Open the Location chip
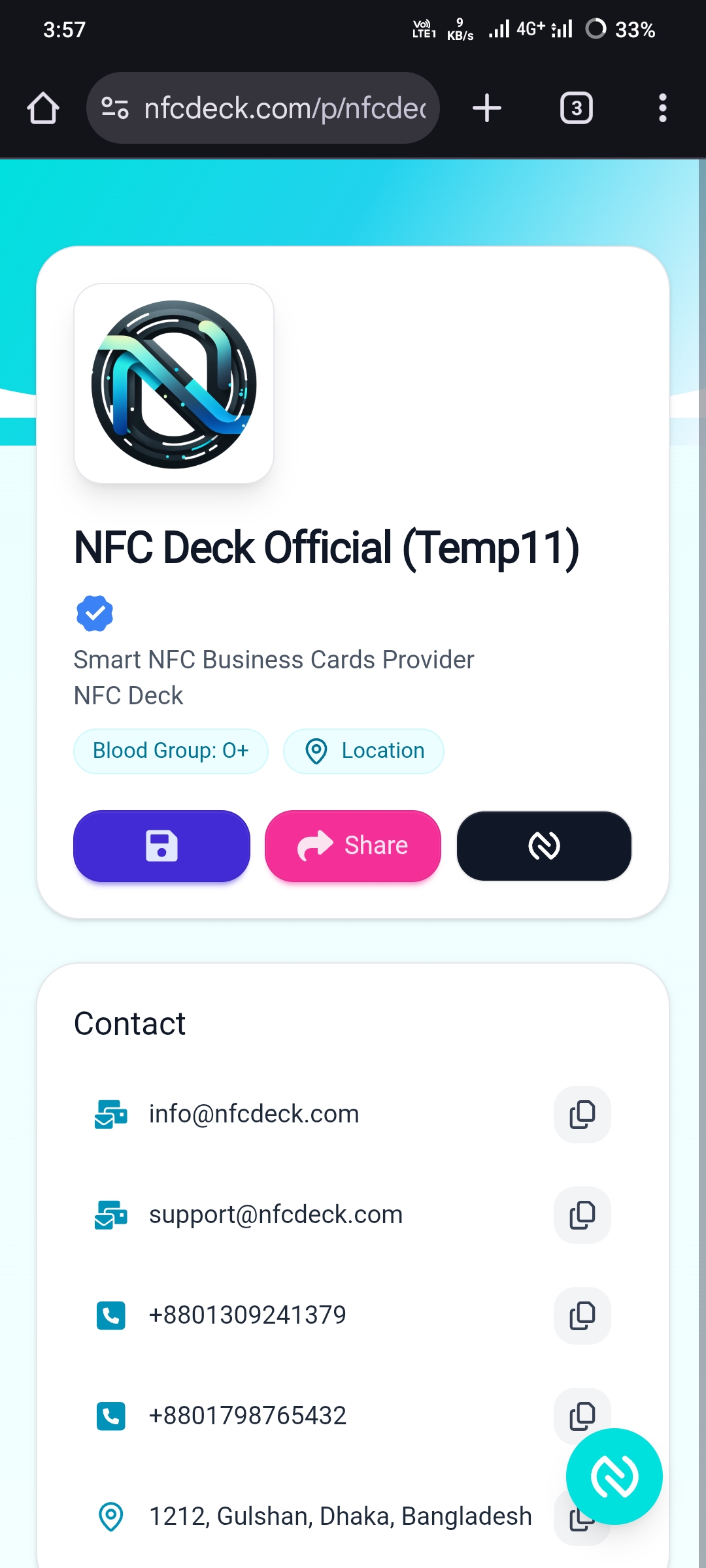This screenshot has height=1568, width=706. click(x=363, y=751)
